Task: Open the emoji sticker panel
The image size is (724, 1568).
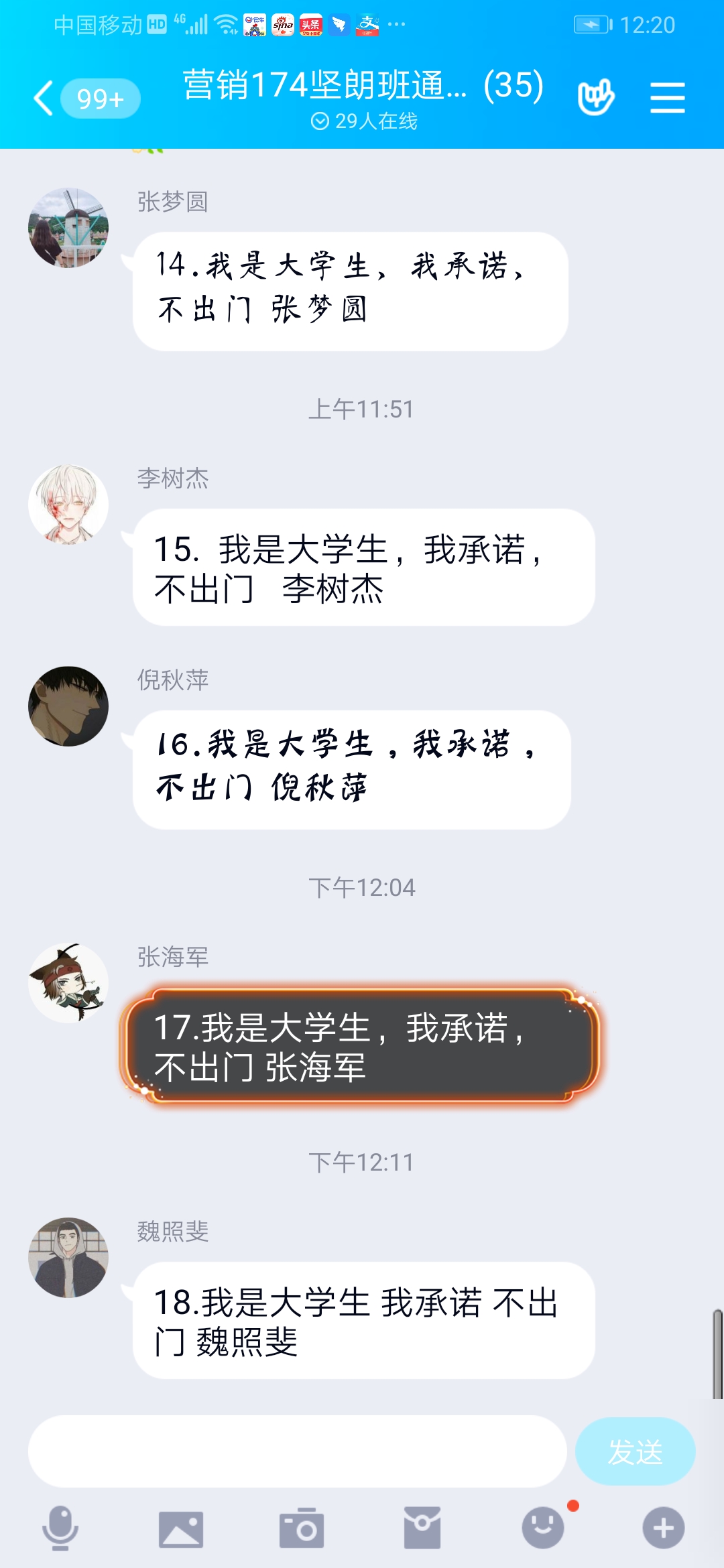Action: click(543, 1528)
